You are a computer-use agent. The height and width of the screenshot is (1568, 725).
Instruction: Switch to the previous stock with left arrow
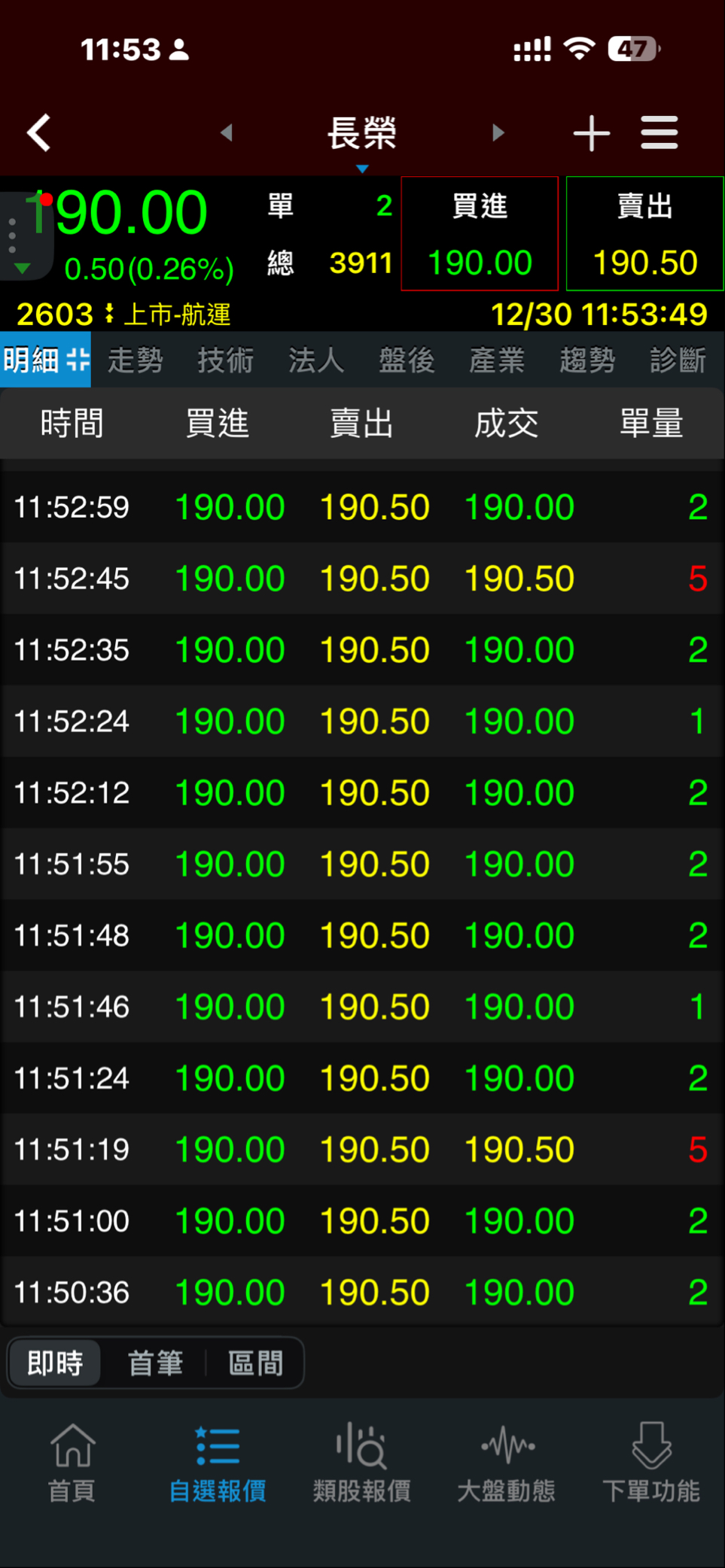pyautogui.click(x=227, y=133)
